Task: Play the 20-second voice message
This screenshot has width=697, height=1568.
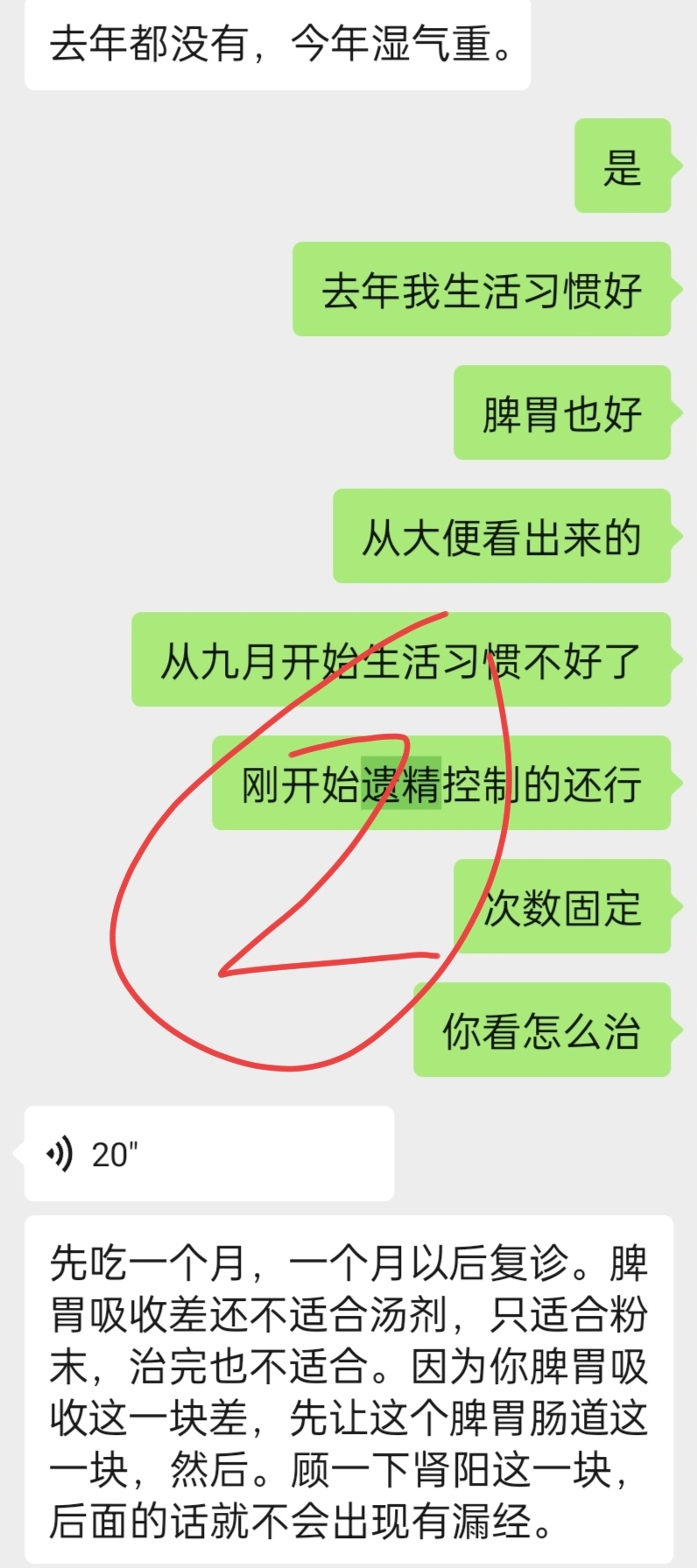Action: 208,1154
